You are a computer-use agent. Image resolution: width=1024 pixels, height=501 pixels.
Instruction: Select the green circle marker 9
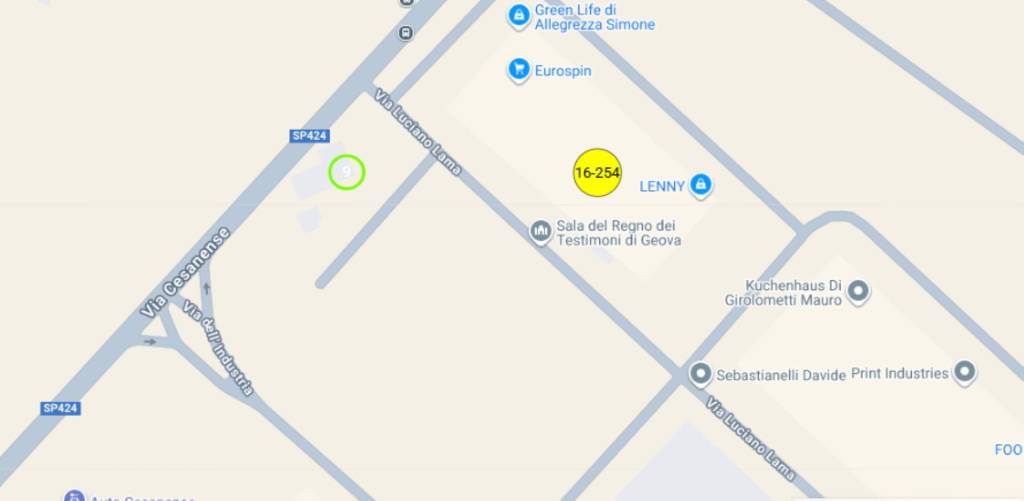[x=347, y=172]
